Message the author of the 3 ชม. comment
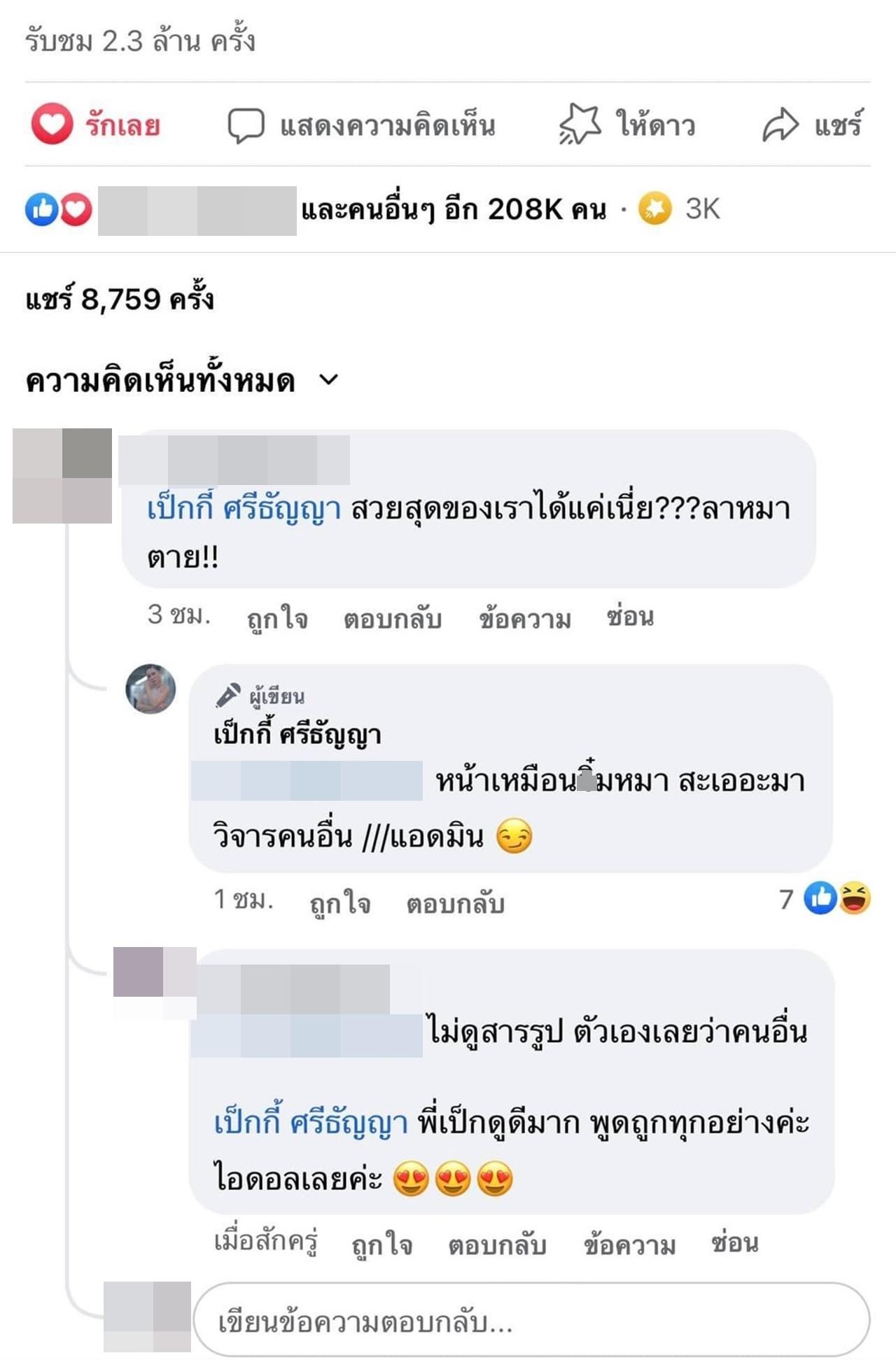 coord(525,618)
